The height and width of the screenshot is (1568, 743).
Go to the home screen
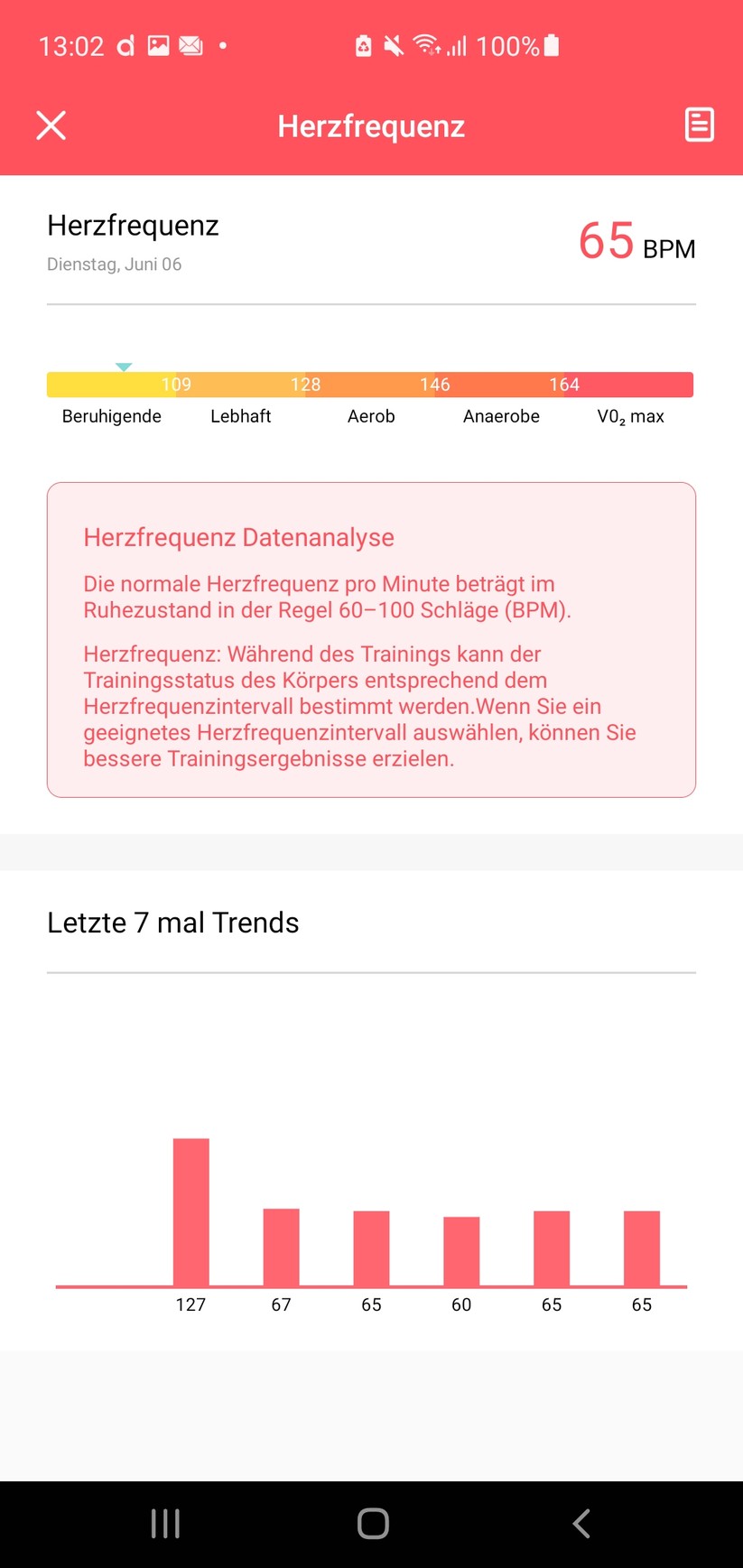click(x=372, y=1524)
